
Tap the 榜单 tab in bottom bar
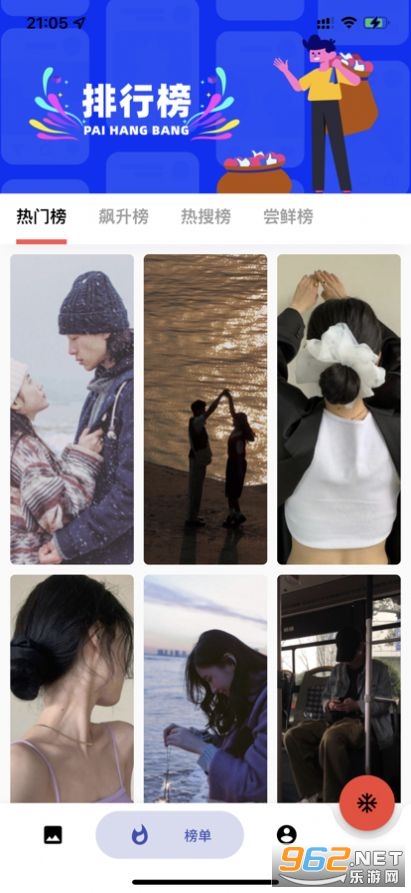[170, 835]
